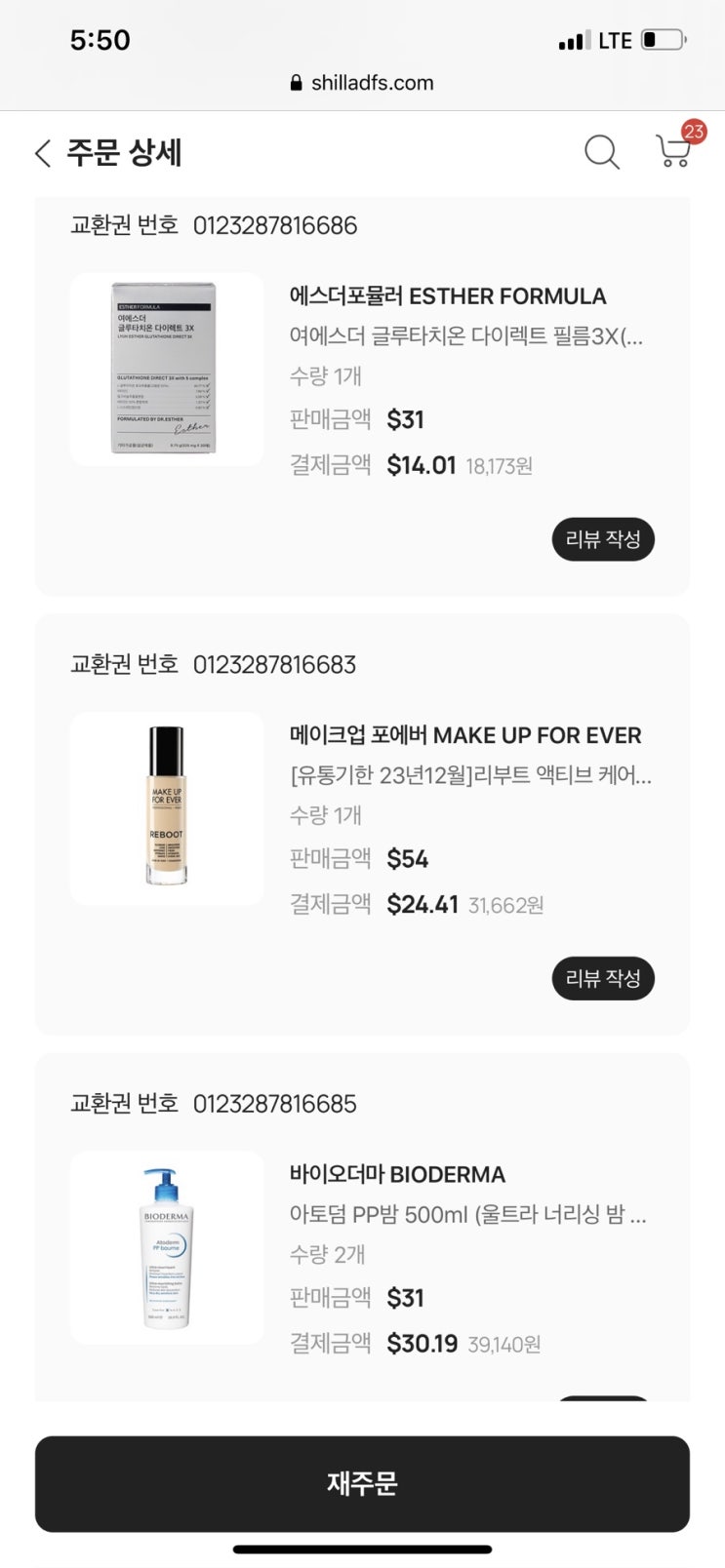This screenshot has width=725, height=1568.
Task: Open the search magnifier icon
Action: (601, 152)
